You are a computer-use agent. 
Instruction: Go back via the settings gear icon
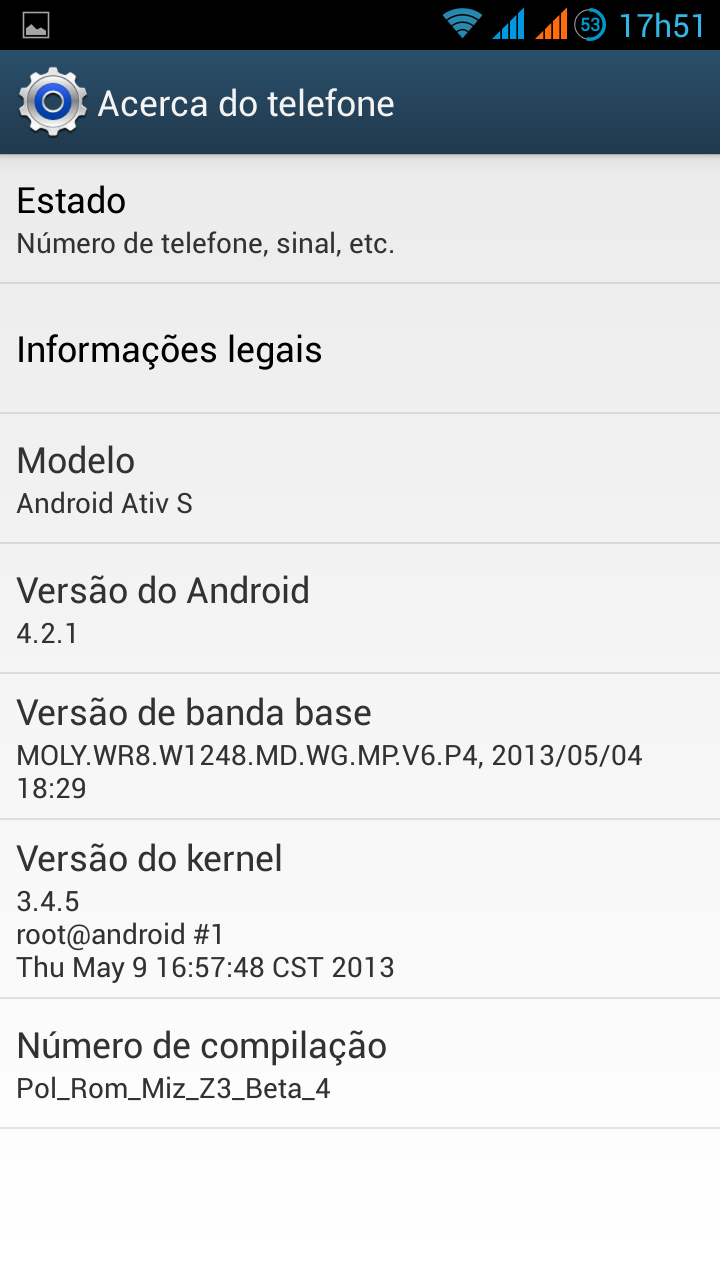pos(52,103)
